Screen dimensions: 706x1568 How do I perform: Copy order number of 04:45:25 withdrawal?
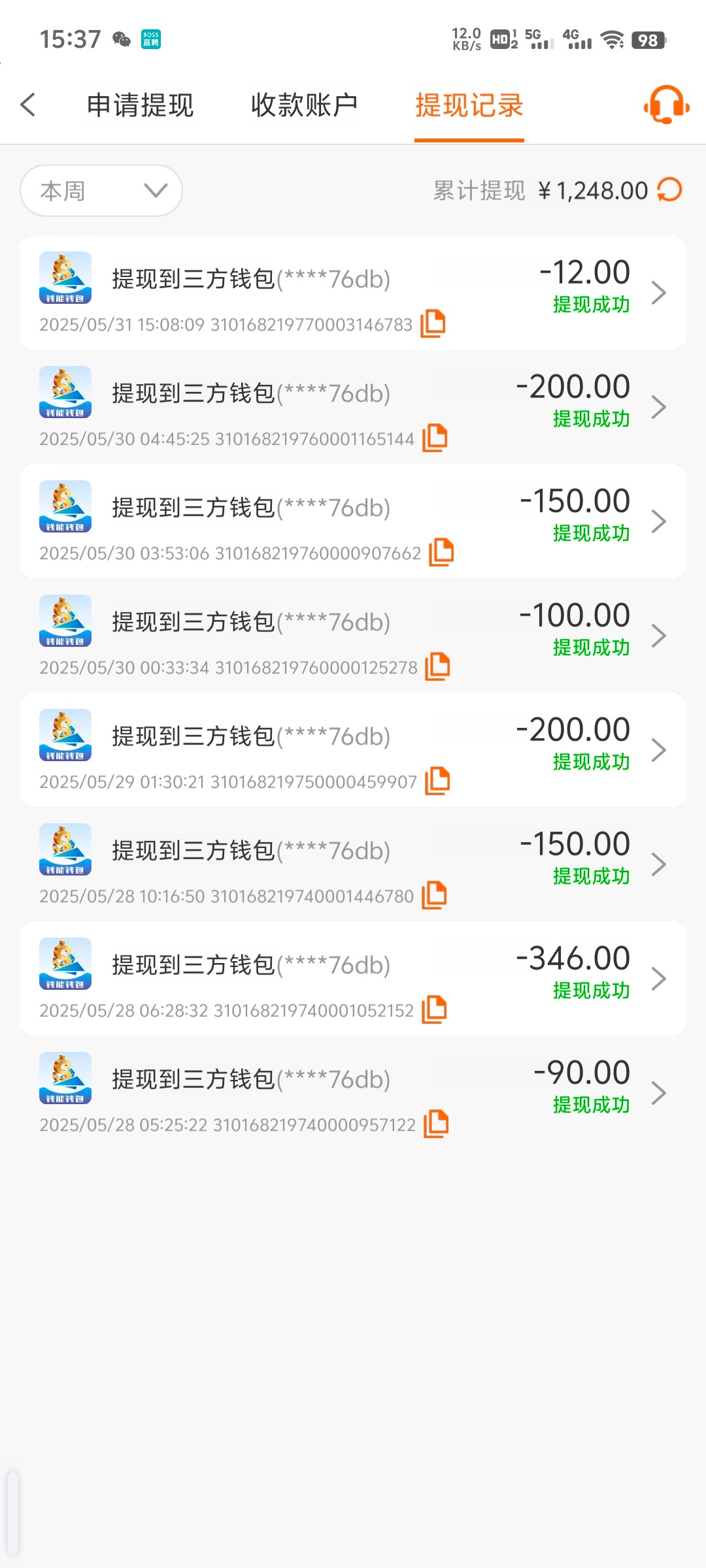tap(435, 438)
